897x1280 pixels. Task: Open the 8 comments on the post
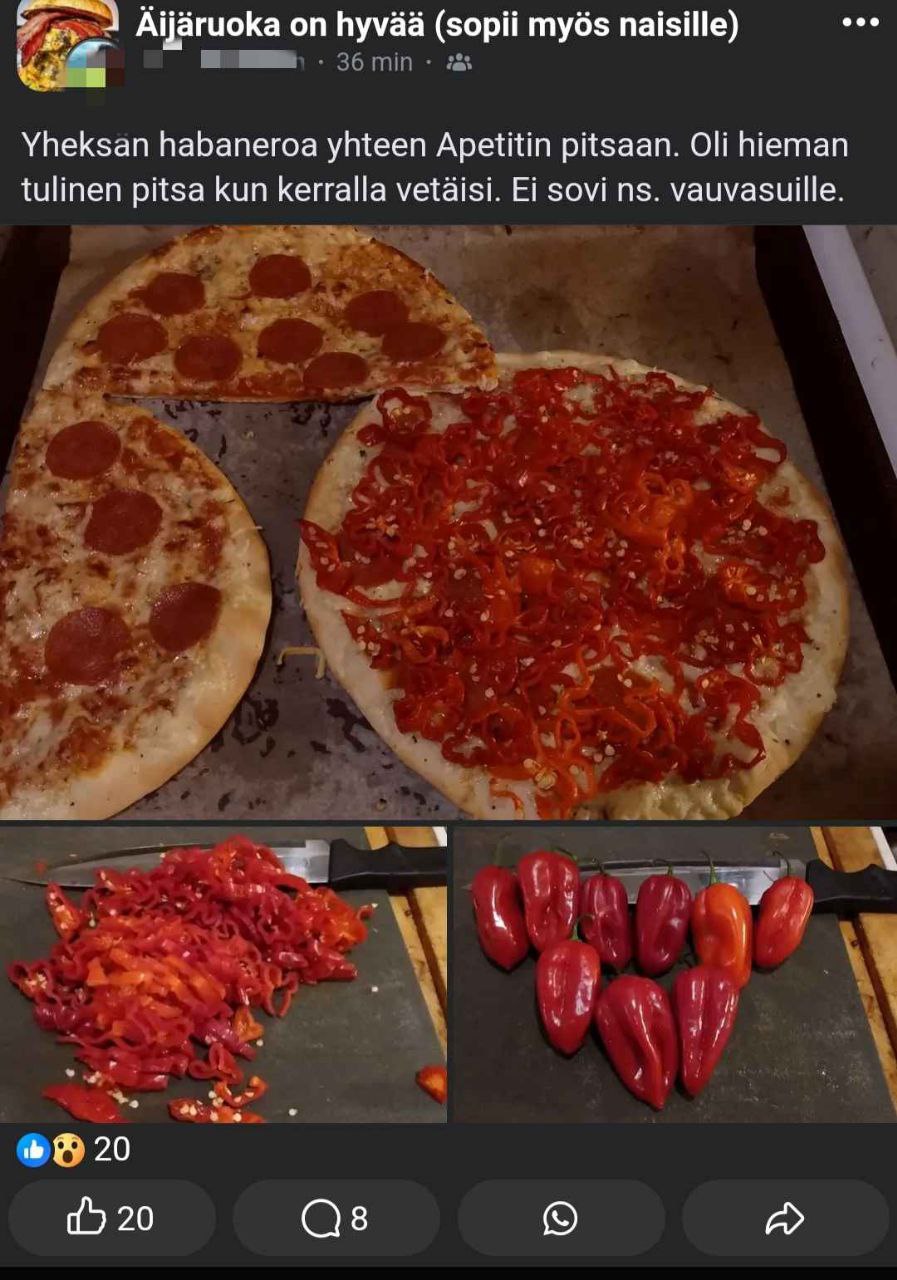[336, 1217]
